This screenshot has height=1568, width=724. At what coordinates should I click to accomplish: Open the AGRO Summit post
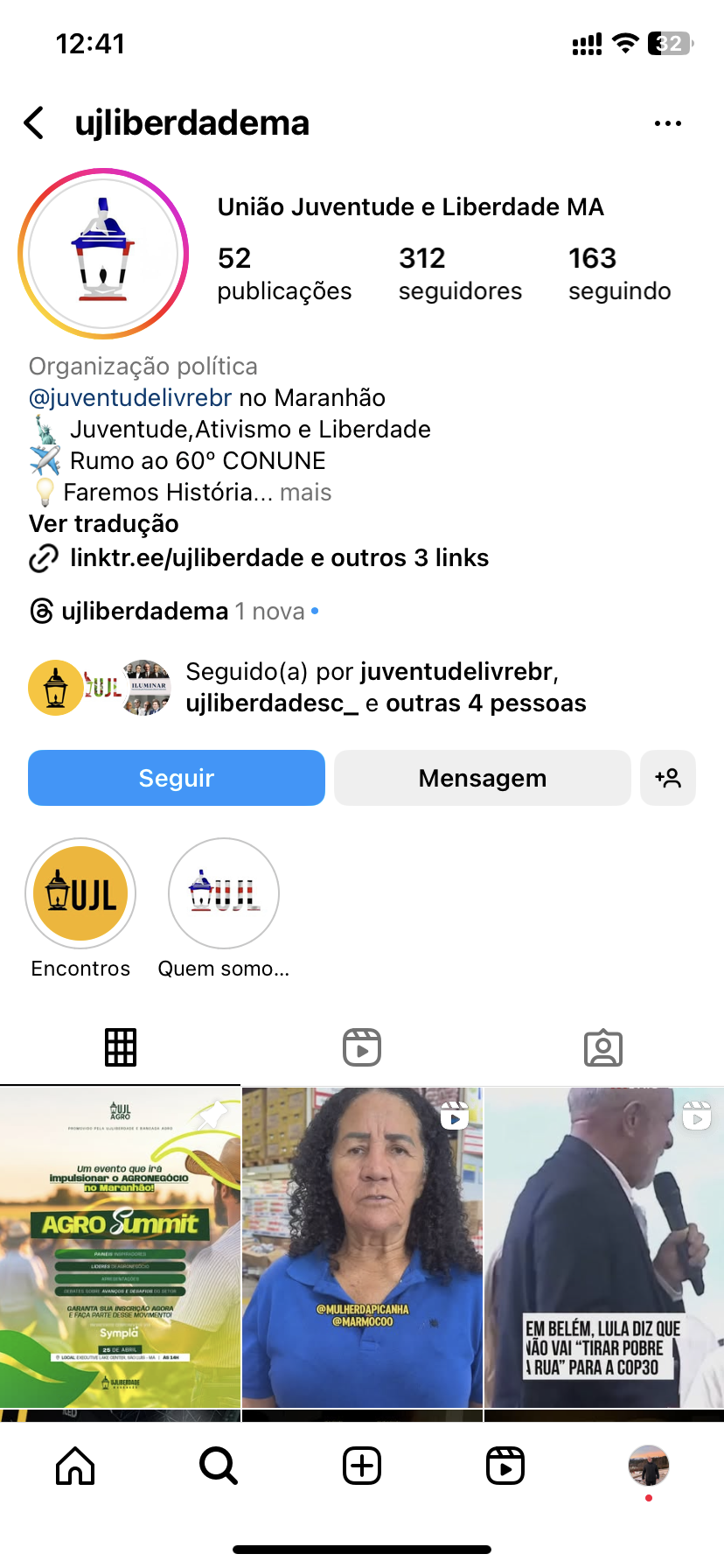click(120, 1247)
